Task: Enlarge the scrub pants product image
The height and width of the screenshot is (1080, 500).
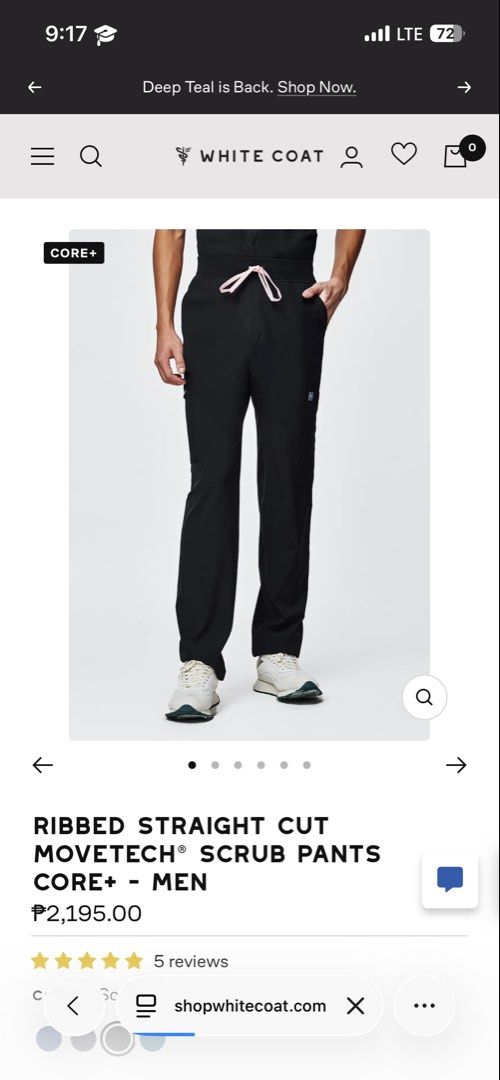Action: coord(249,485)
